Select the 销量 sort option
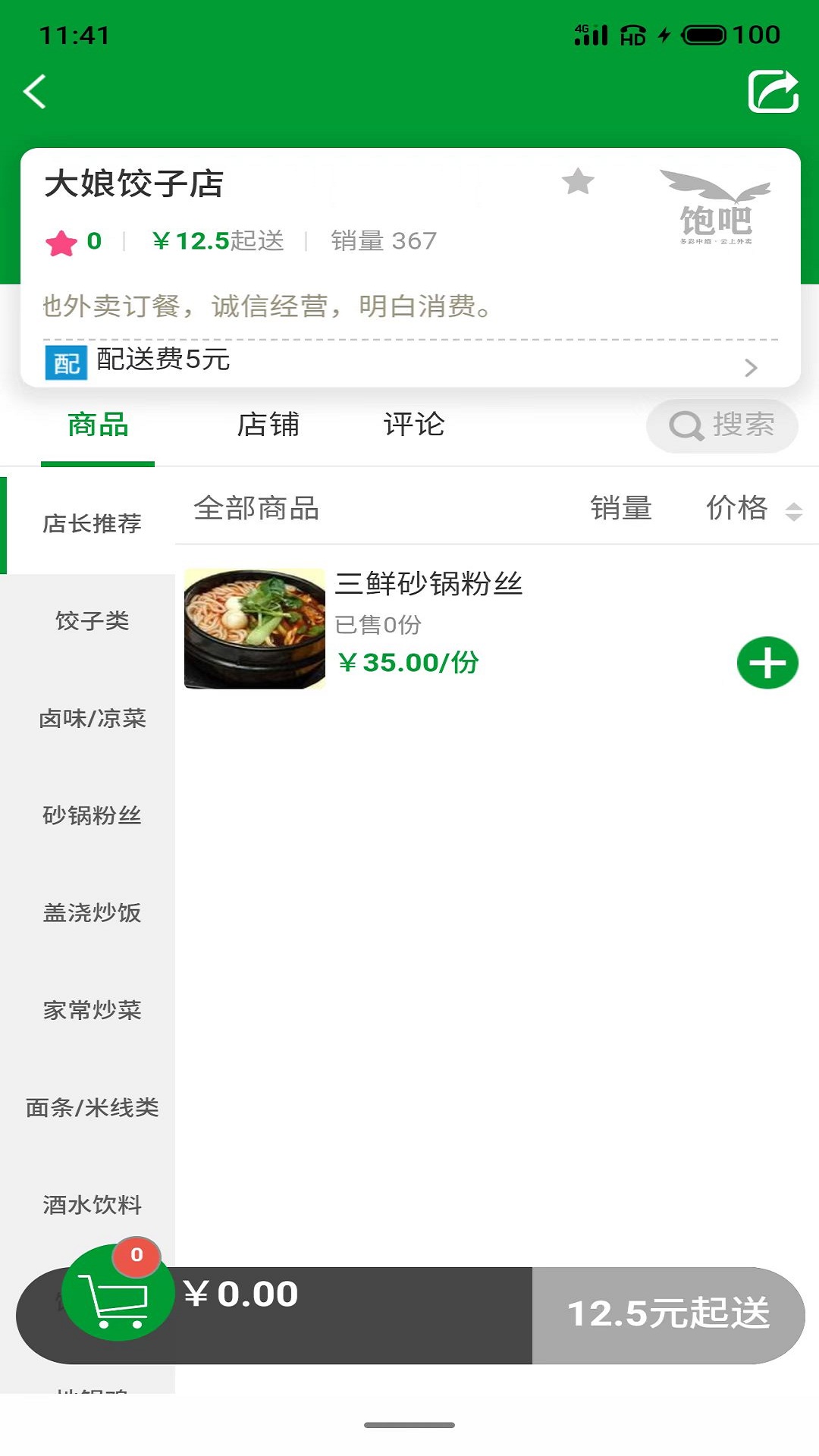The image size is (819, 1456). point(622,510)
